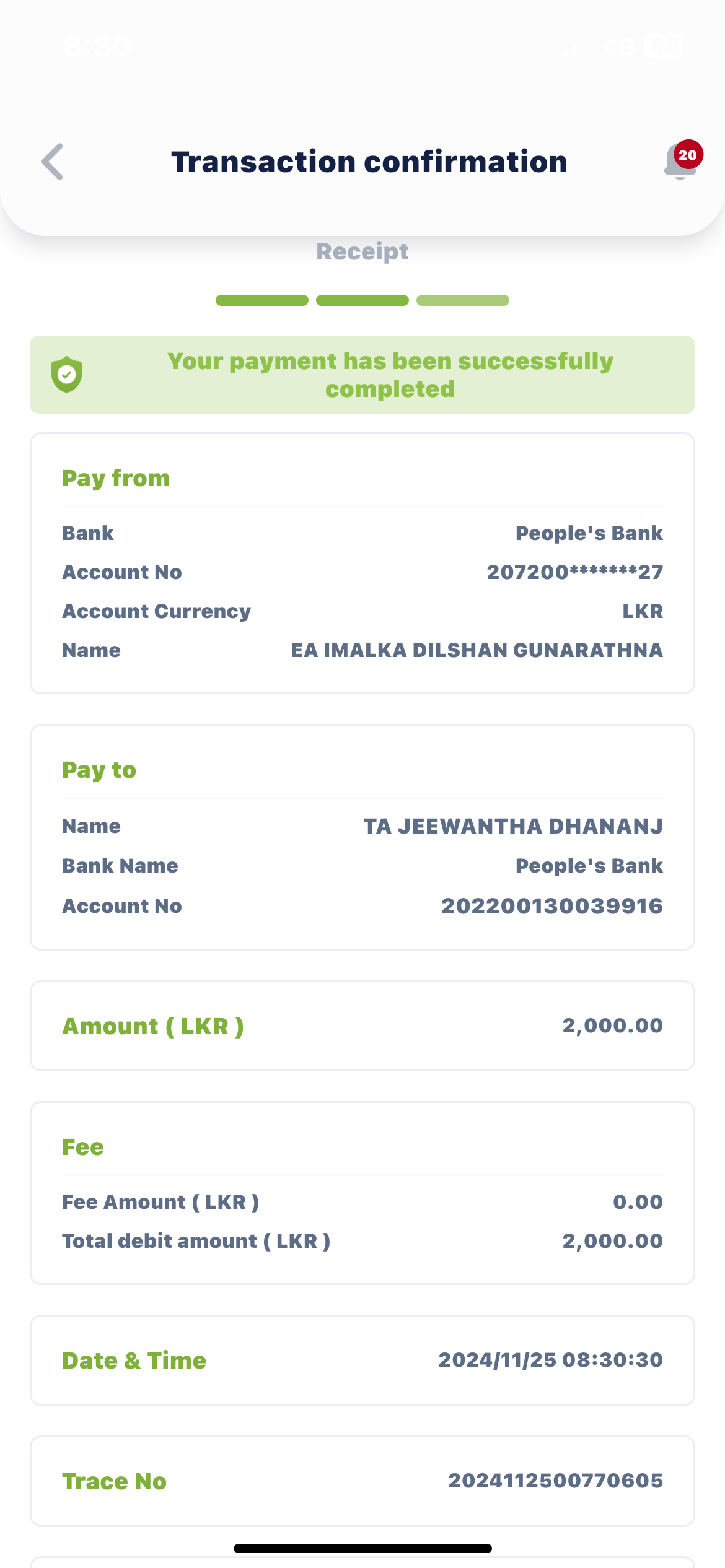This screenshot has width=725, height=1568.
Task: Go back using the header arrow
Action: 53,162
